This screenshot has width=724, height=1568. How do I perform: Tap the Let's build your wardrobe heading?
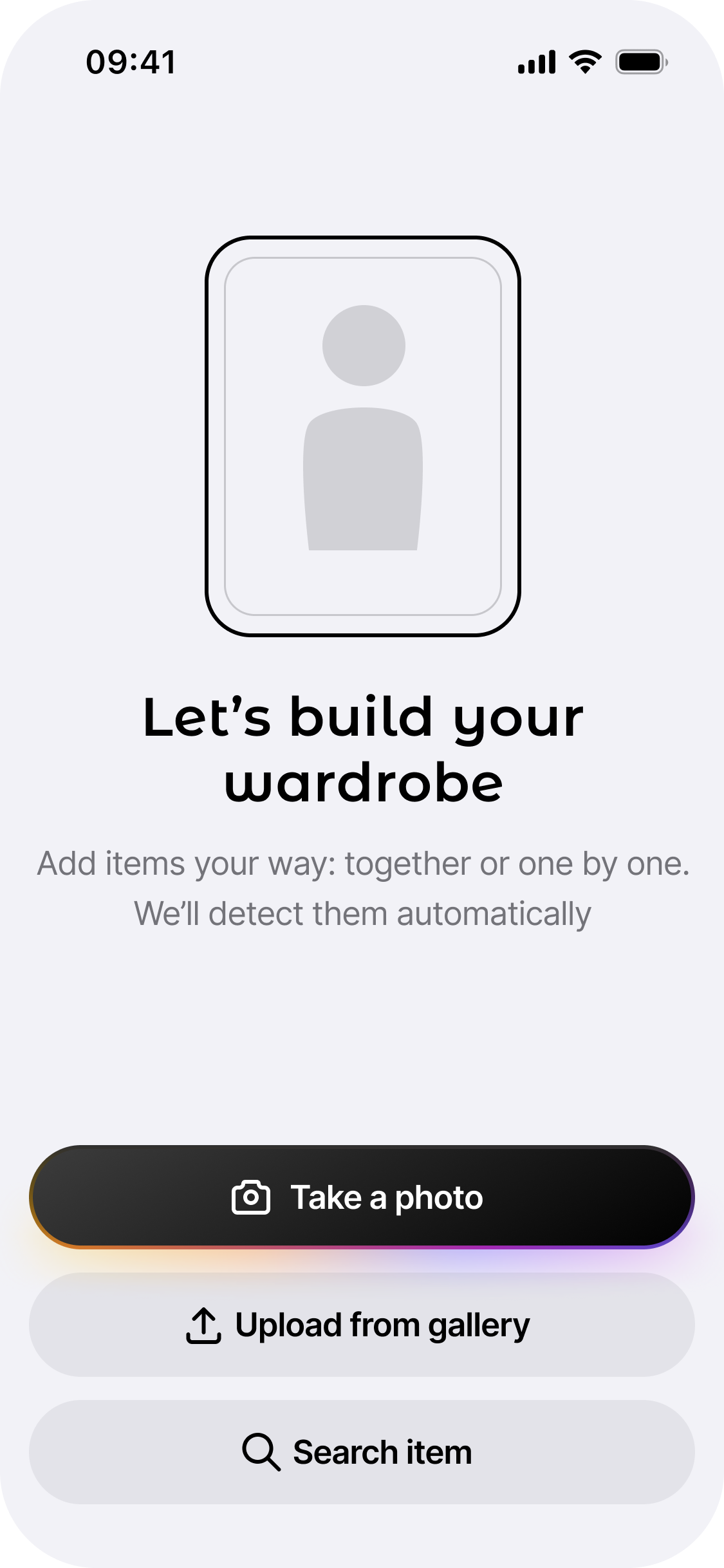click(x=362, y=753)
